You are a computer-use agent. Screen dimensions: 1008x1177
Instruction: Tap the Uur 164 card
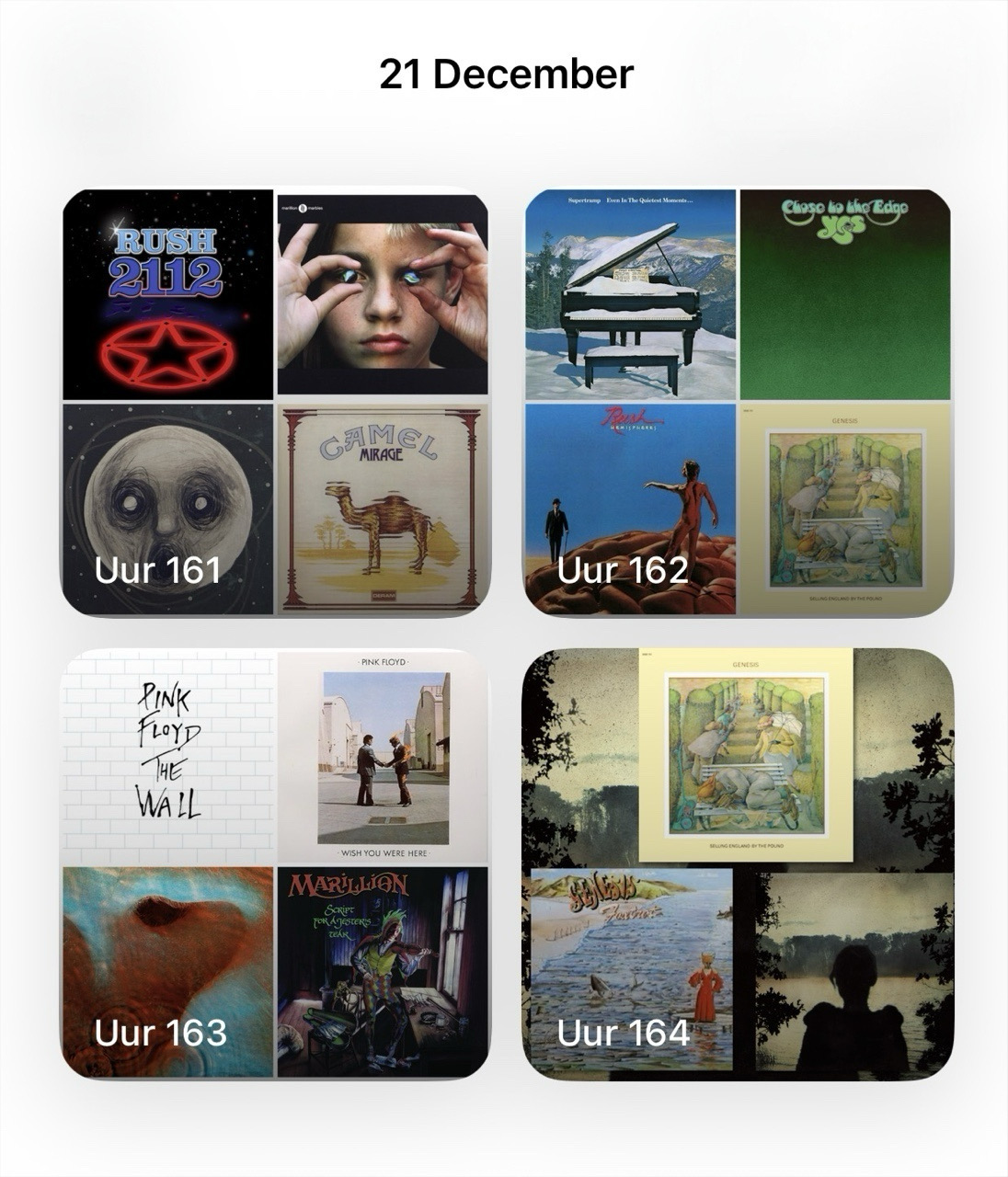pyautogui.click(x=738, y=863)
